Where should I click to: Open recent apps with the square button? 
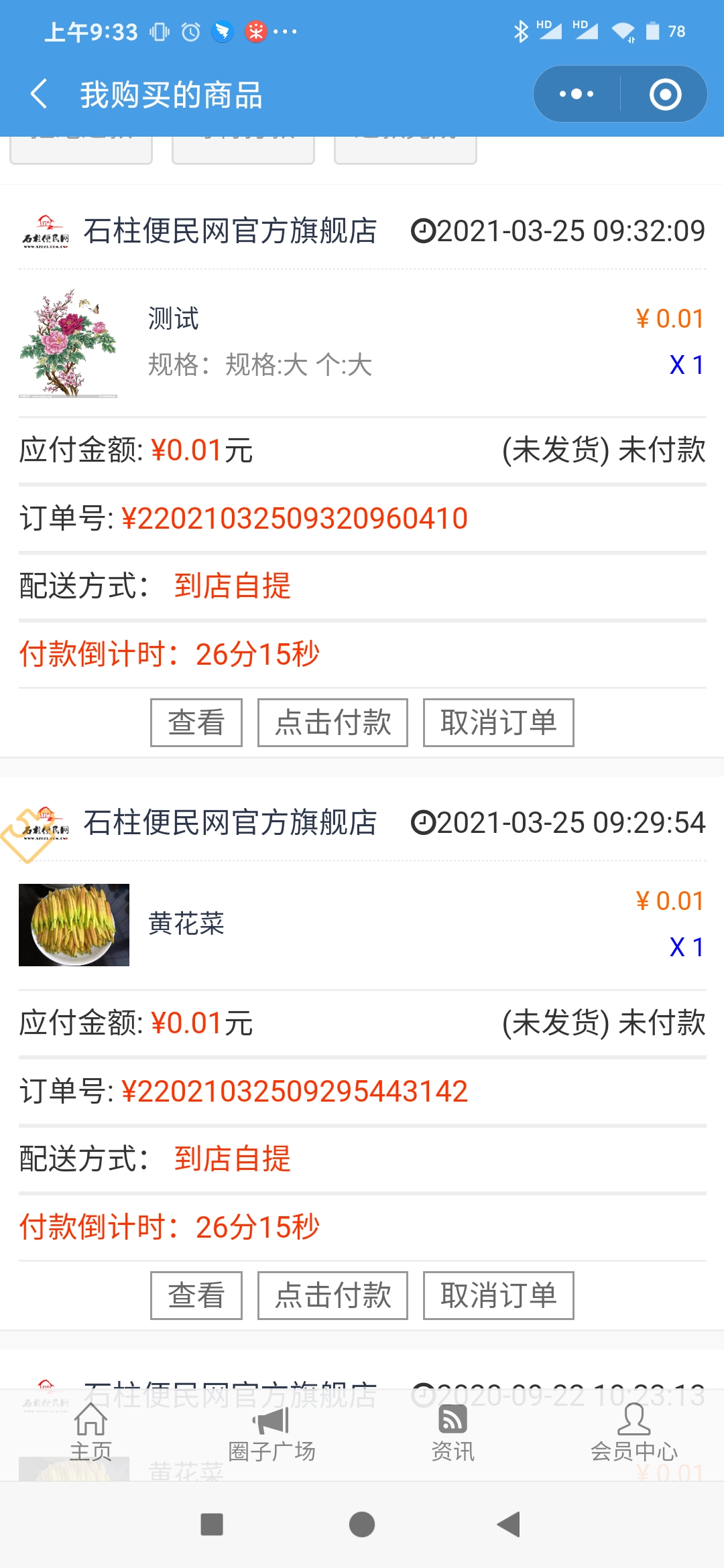(x=212, y=1524)
